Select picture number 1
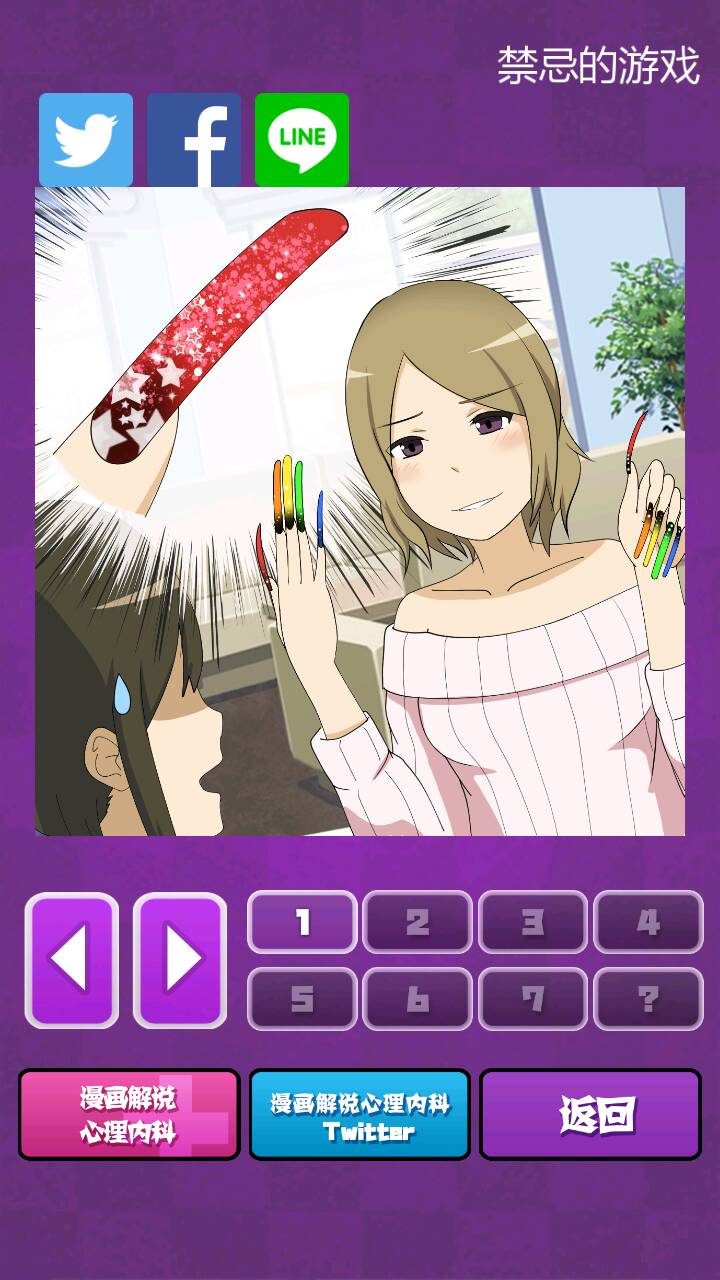720x1280 pixels. [x=302, y=922]
